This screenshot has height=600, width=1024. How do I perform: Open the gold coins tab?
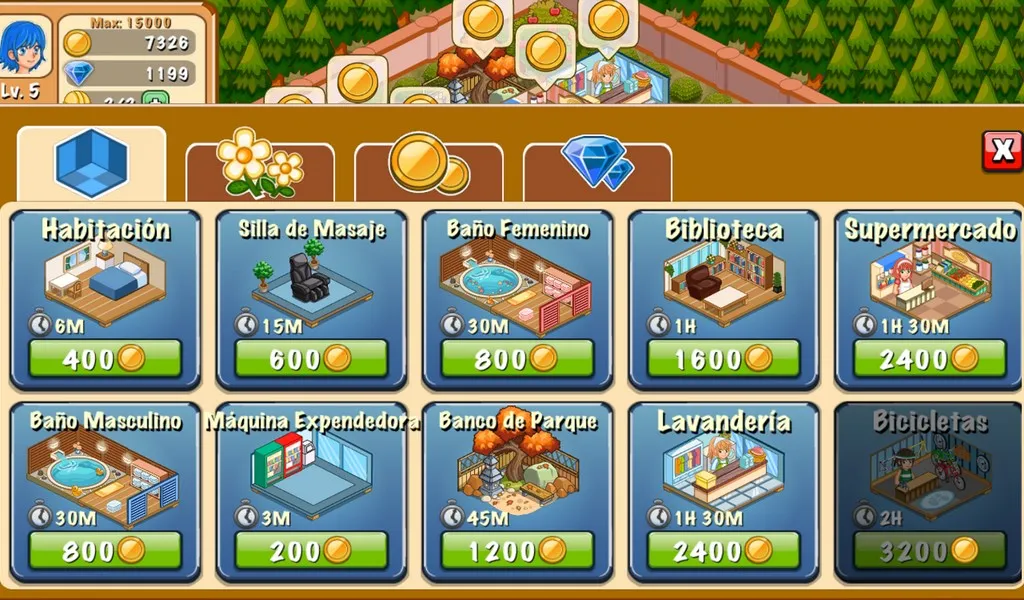click(428, 164)
